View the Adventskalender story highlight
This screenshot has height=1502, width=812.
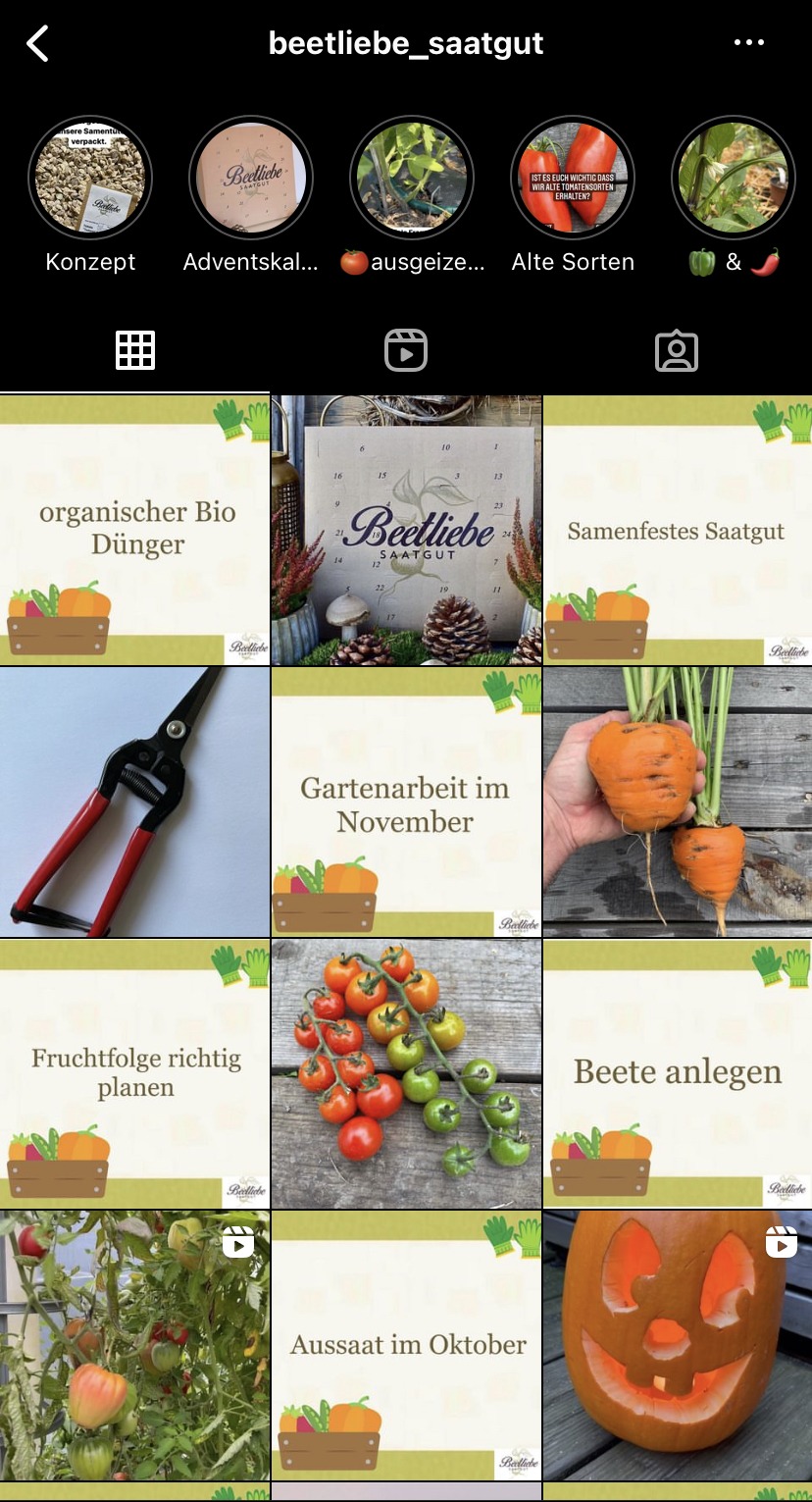pos(251,178)
